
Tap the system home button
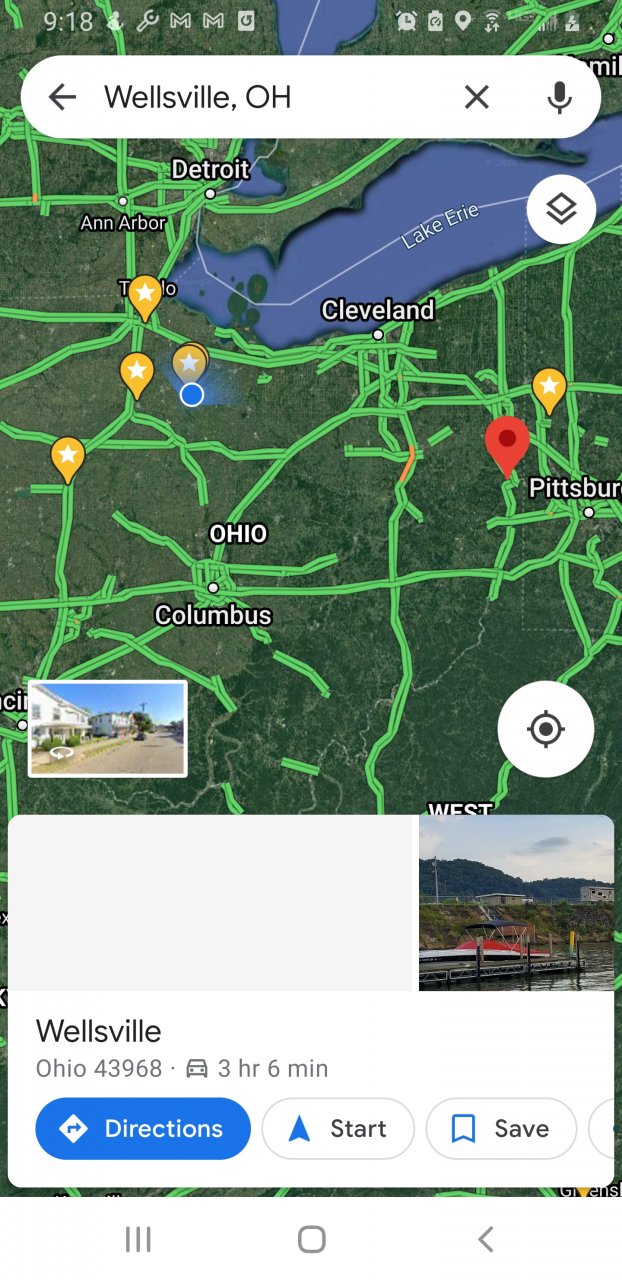click(x=311, y=1240)
